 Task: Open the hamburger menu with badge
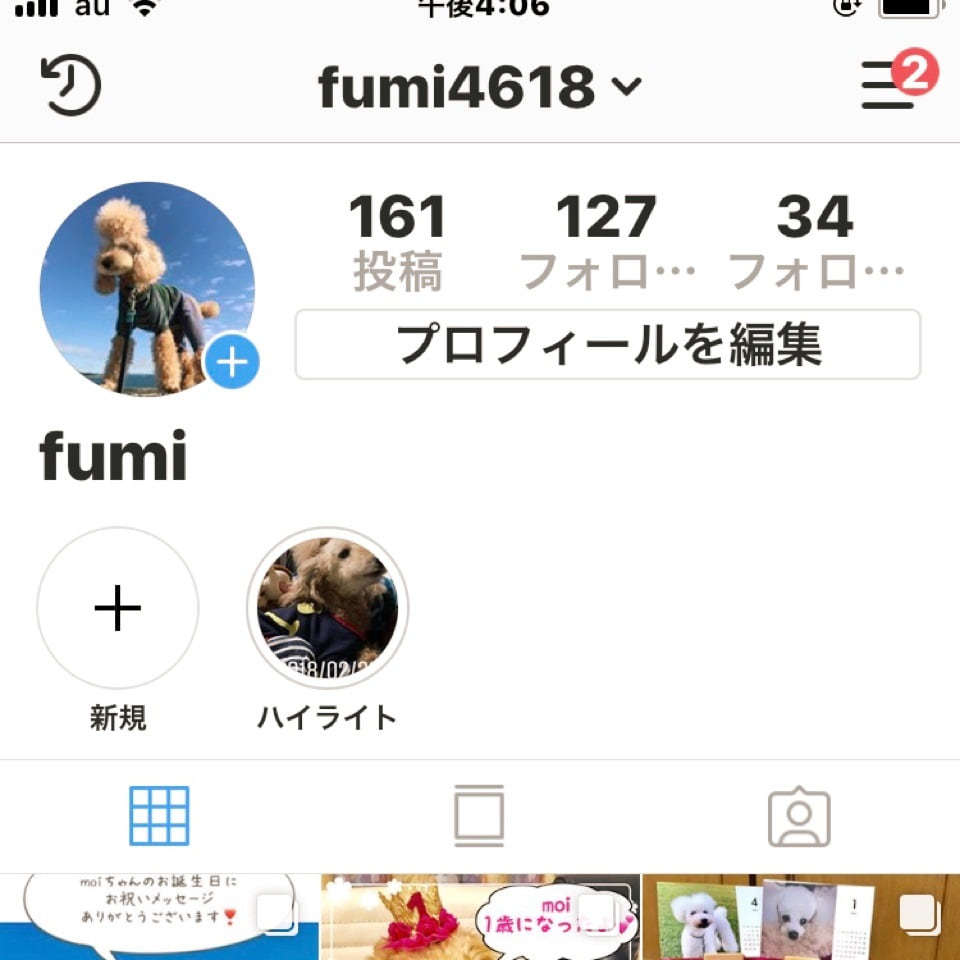(x=888, y=85)
